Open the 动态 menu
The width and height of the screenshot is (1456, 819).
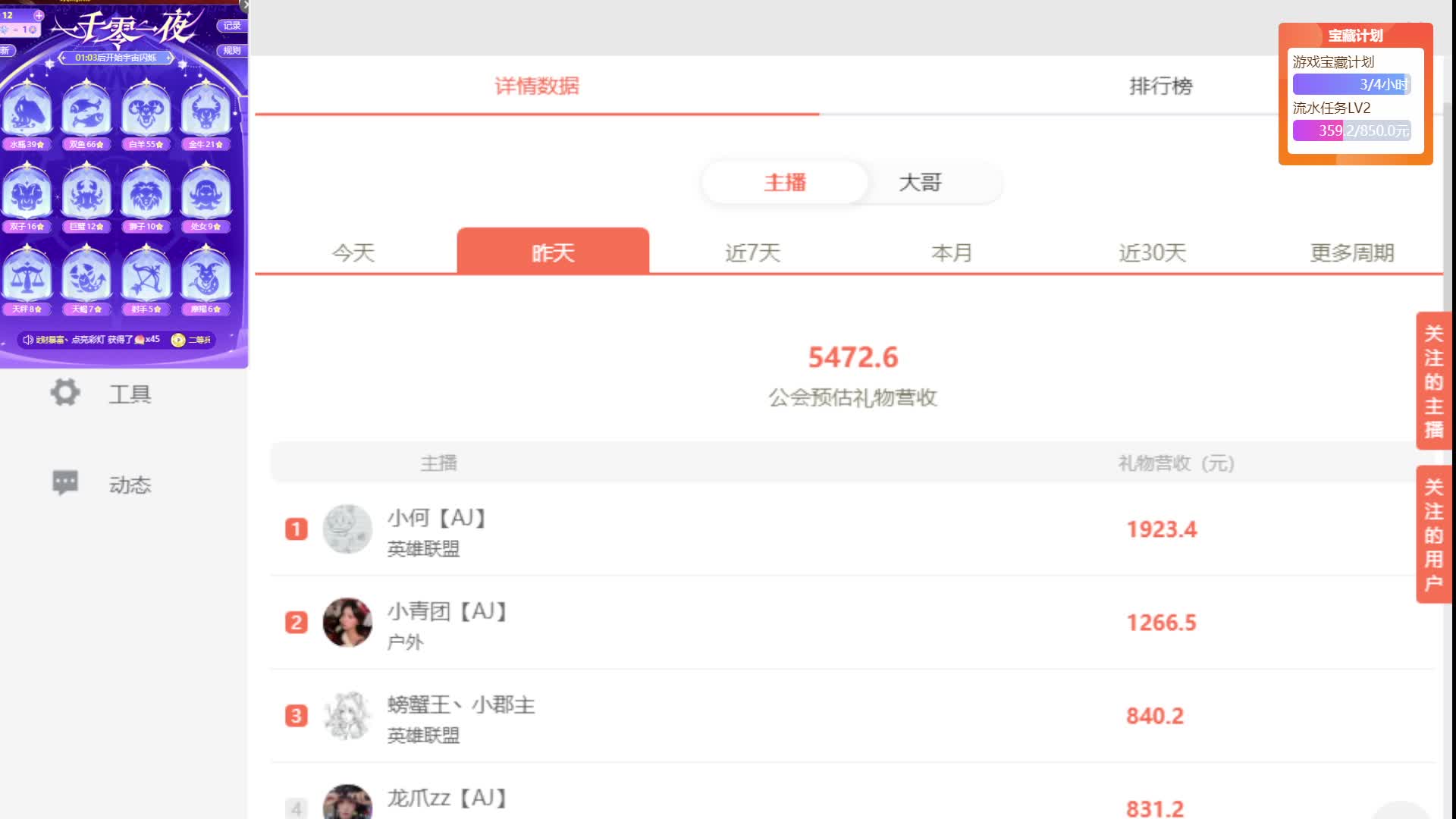point(129,485)
